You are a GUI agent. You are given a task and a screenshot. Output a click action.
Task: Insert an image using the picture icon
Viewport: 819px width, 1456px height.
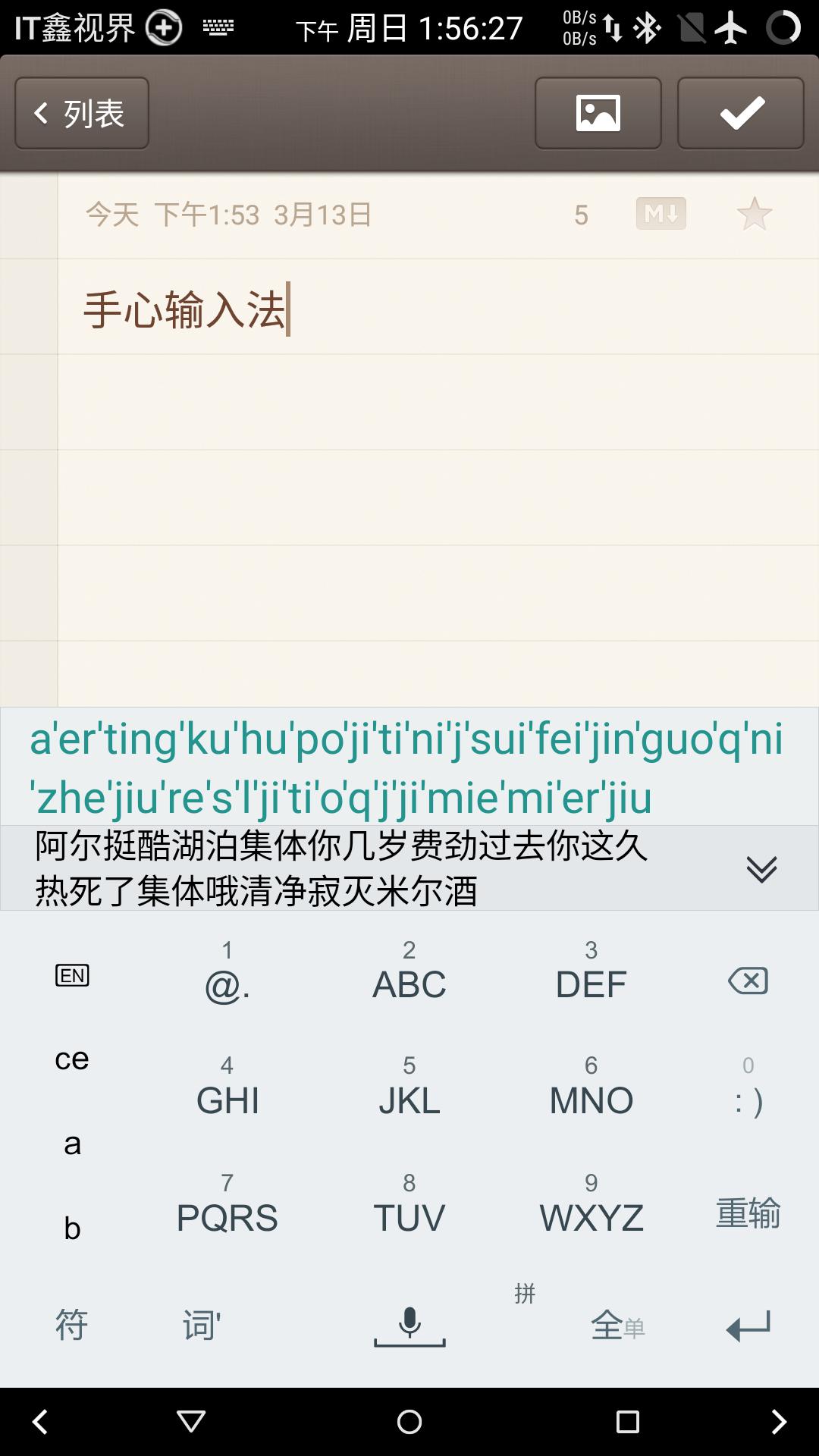point(598,112)
